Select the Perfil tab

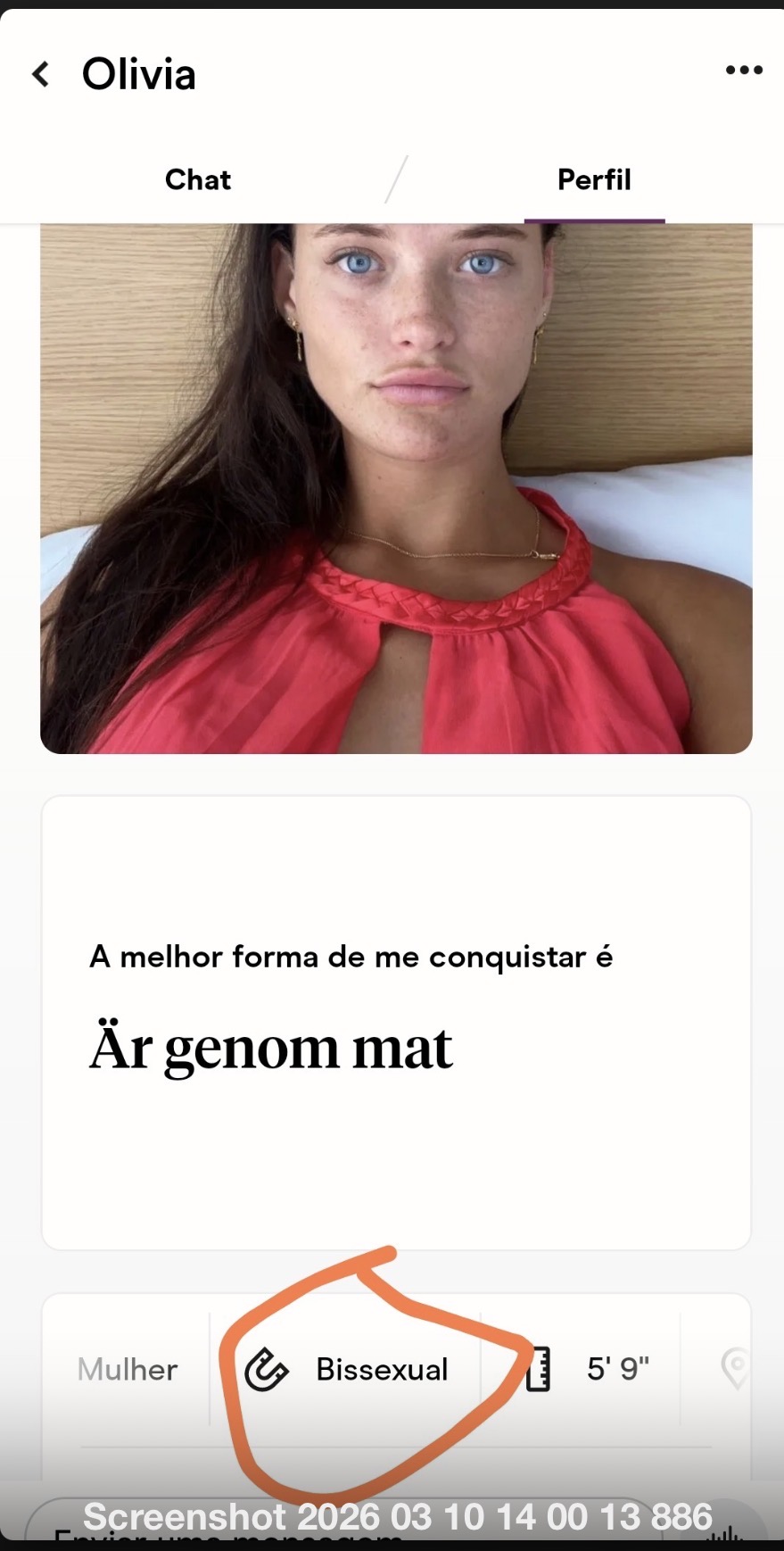click(594, 180)
